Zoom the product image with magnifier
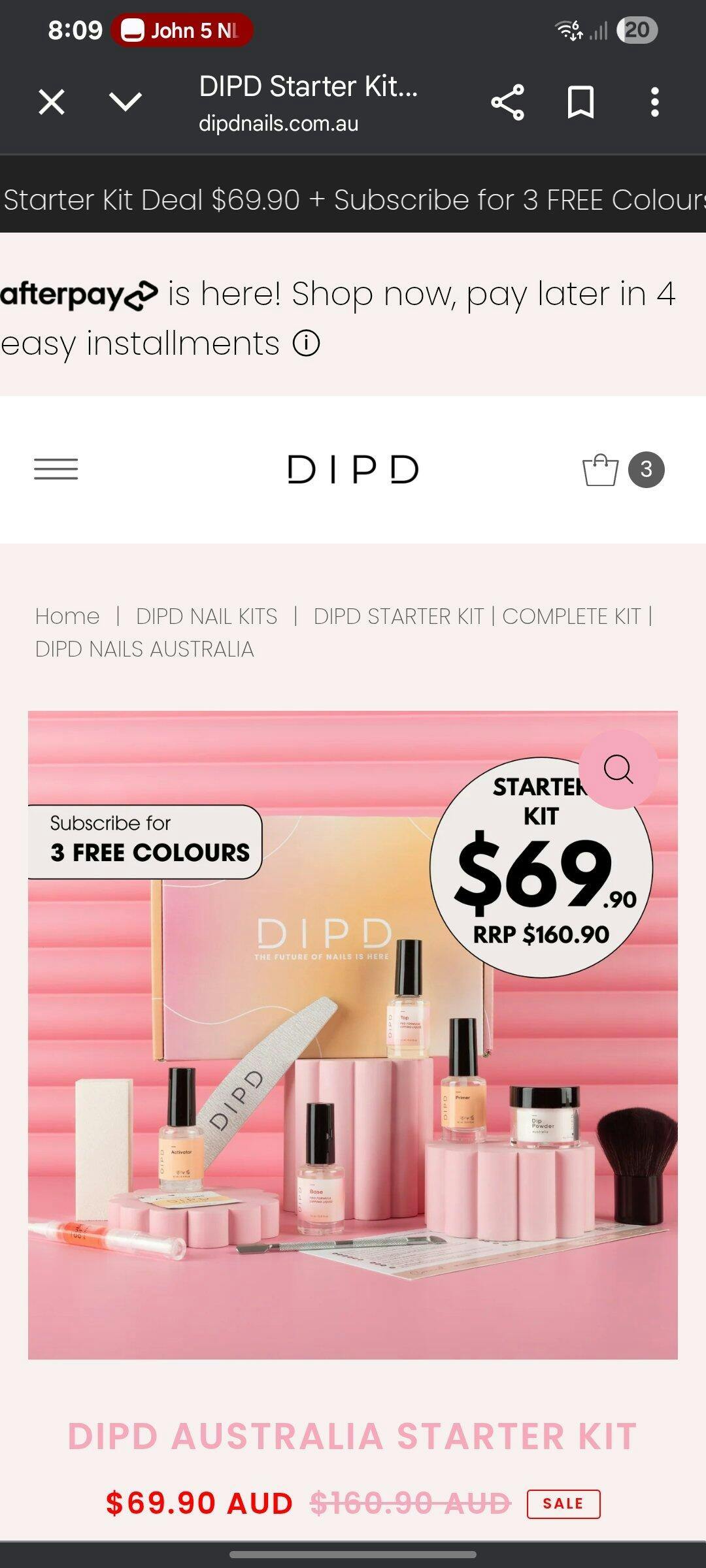 pos(618,770)
